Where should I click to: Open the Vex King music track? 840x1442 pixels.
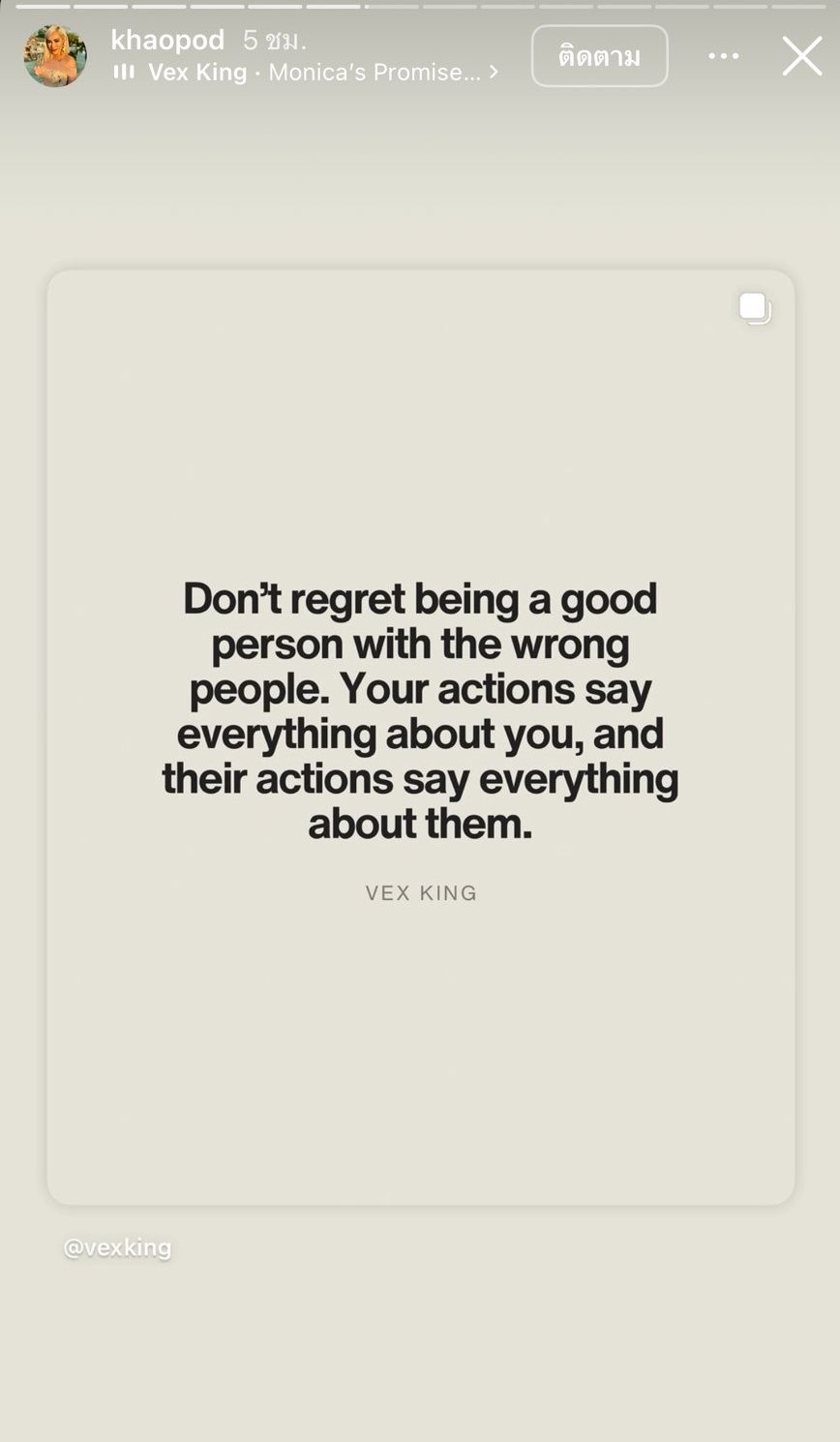tap(306, 73)
